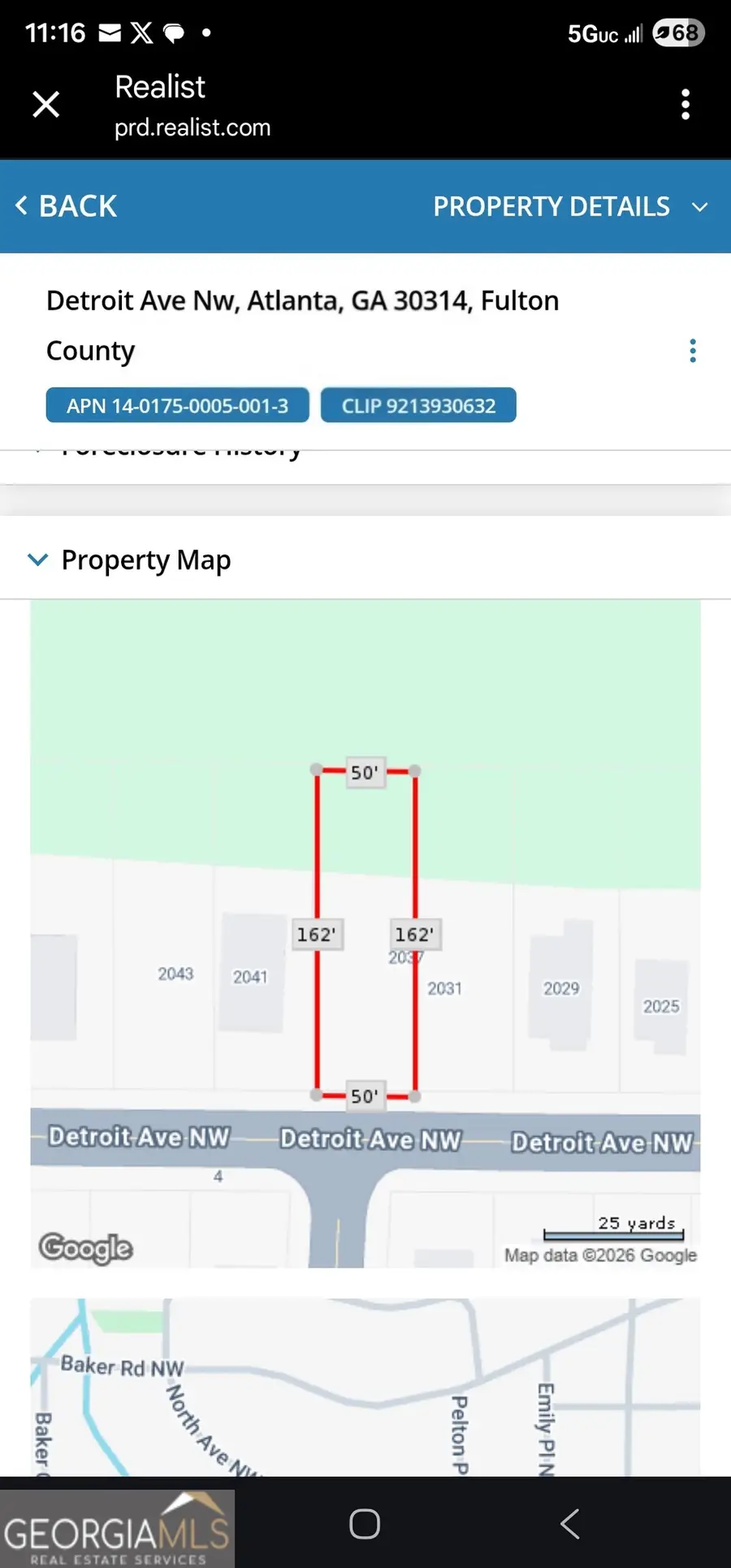Screen dimensions: 731x1568
Task: Tap the Android home button
Action: point(365,1524)
